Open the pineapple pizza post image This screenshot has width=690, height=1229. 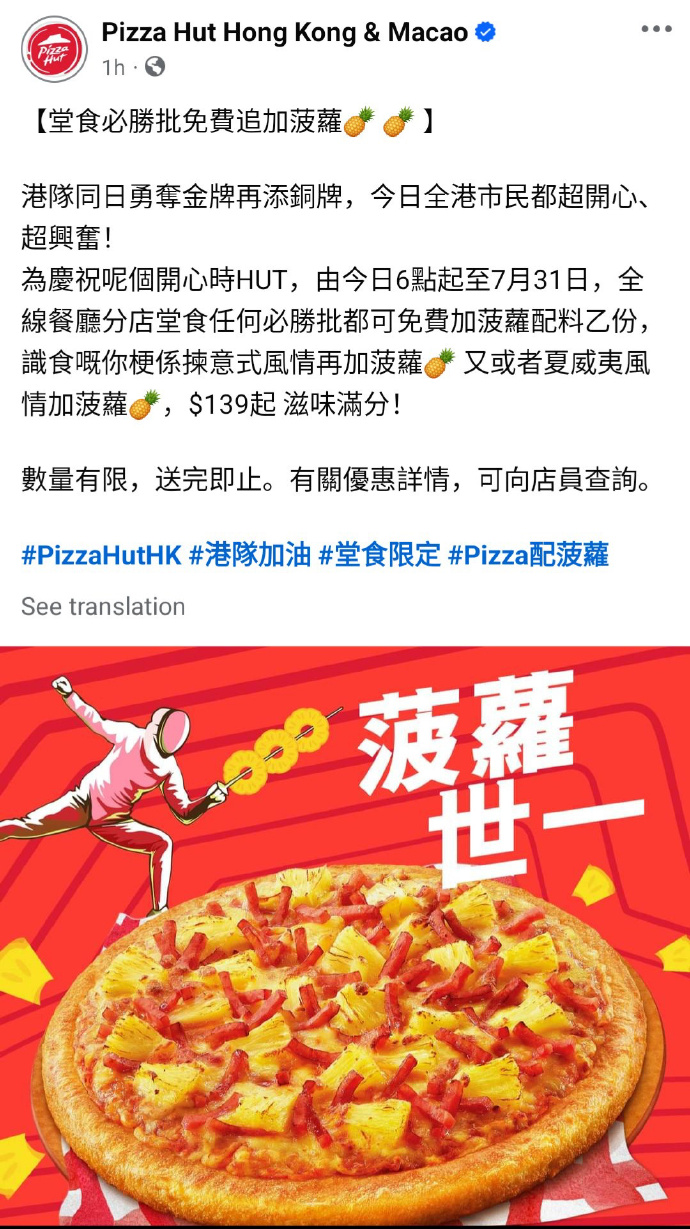click(345, 937)
